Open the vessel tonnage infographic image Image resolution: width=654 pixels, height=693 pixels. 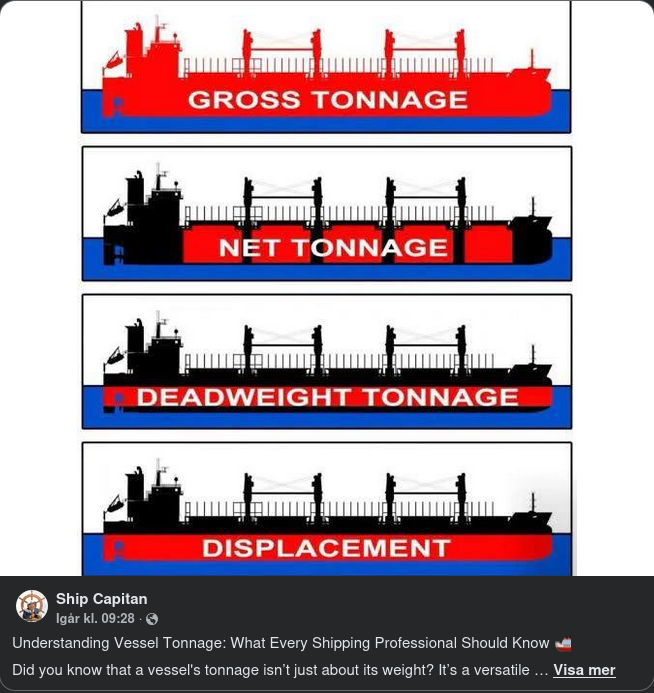326,288
